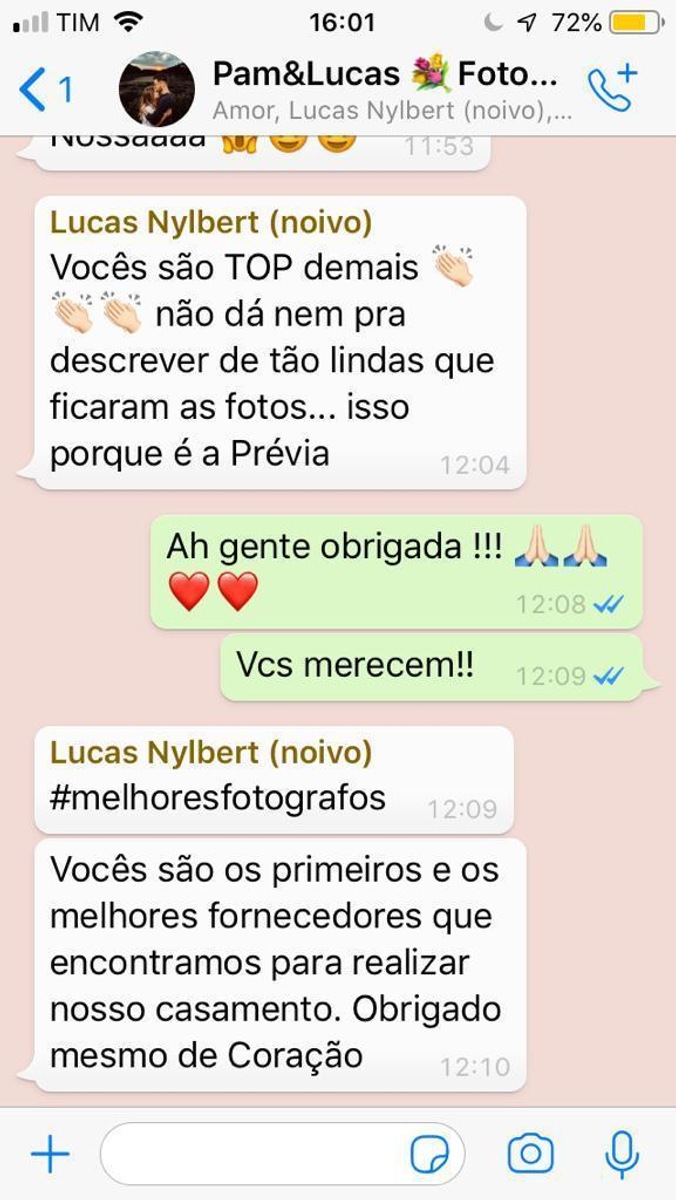The width and height of the screenshot is (676, 1200).
Task: Open the sticker picker
Action: pyautogui.click(x=431, y=1155)
